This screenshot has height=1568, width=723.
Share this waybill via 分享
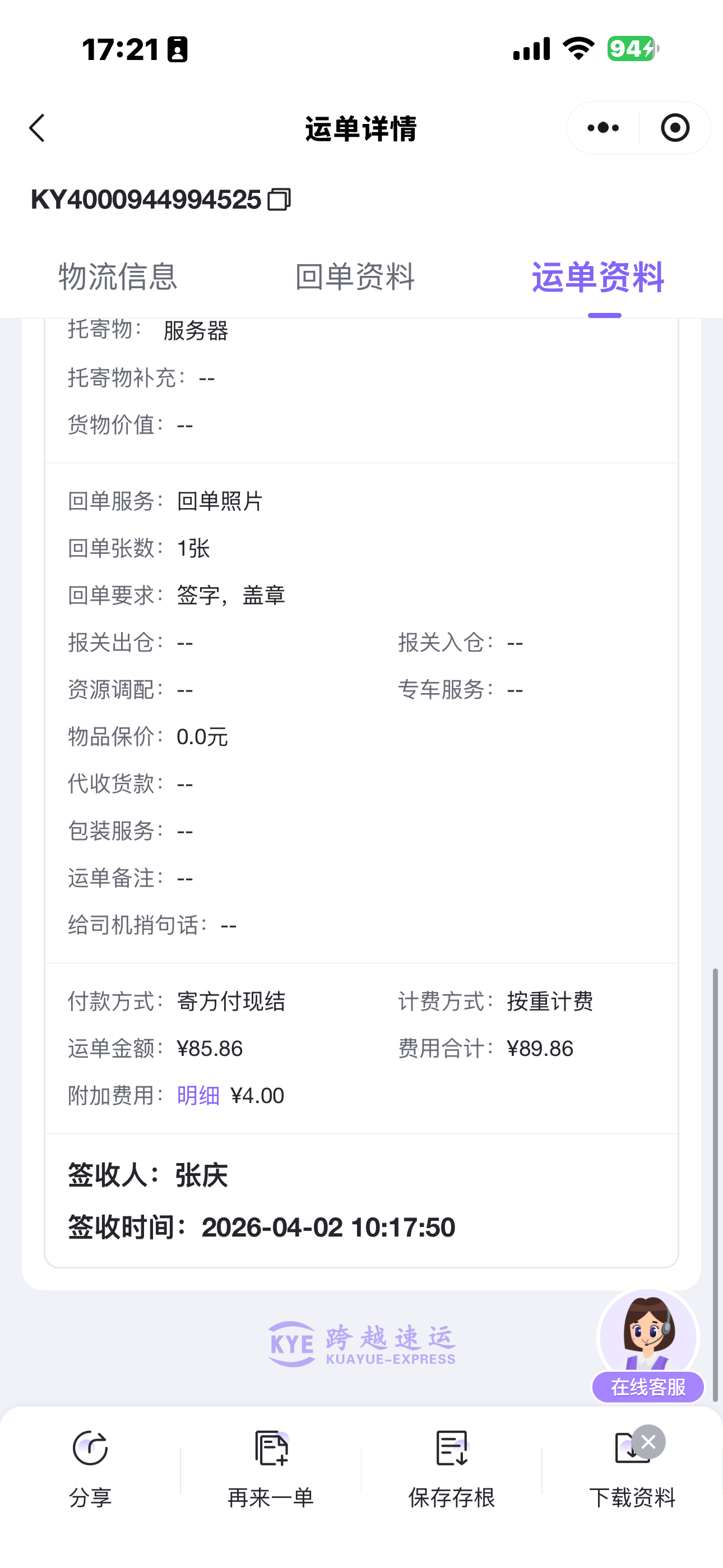[90, 1467]
